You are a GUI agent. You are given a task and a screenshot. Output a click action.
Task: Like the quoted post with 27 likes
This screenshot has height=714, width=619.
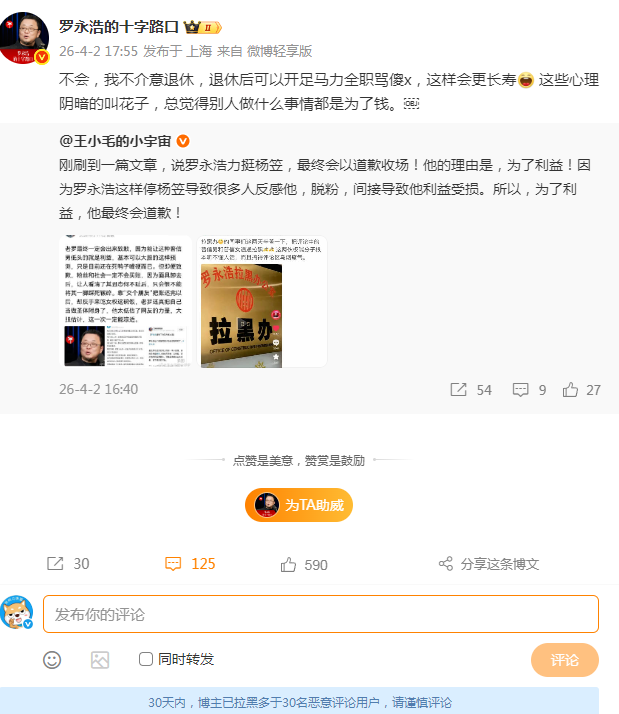click(x=581, y=390)
